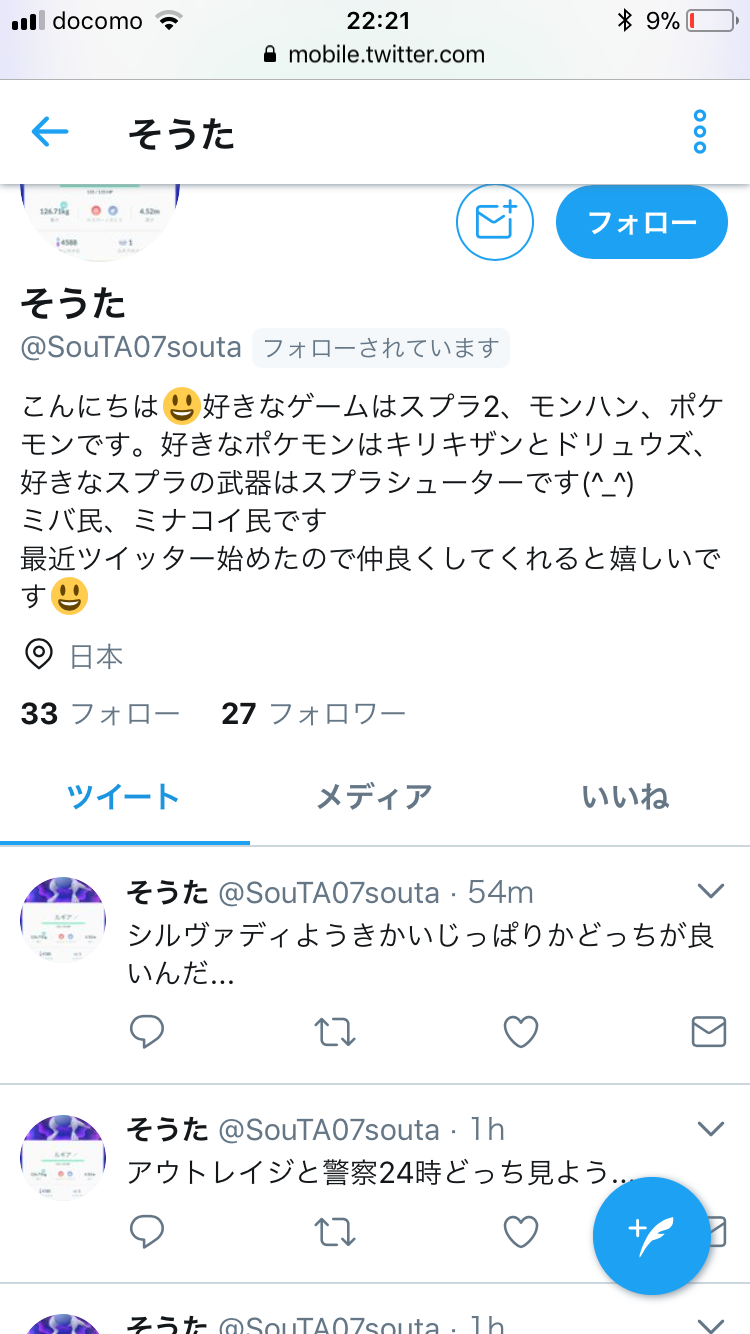The height and width of the screenshot is (1334, 750).
Task: Tap the フォロー button
Action: [641, 222]
